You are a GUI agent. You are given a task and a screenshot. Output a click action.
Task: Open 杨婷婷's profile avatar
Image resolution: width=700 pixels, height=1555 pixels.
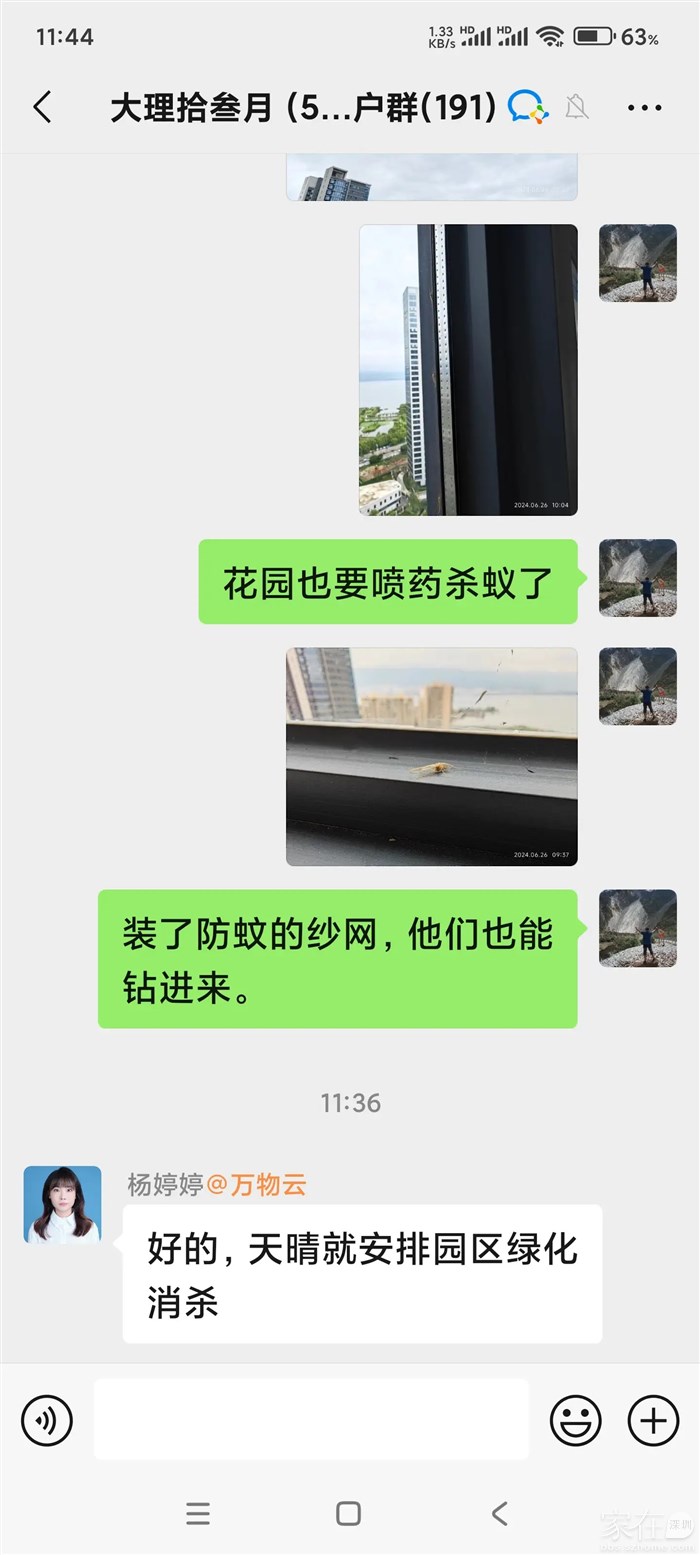pos(62,1205)
